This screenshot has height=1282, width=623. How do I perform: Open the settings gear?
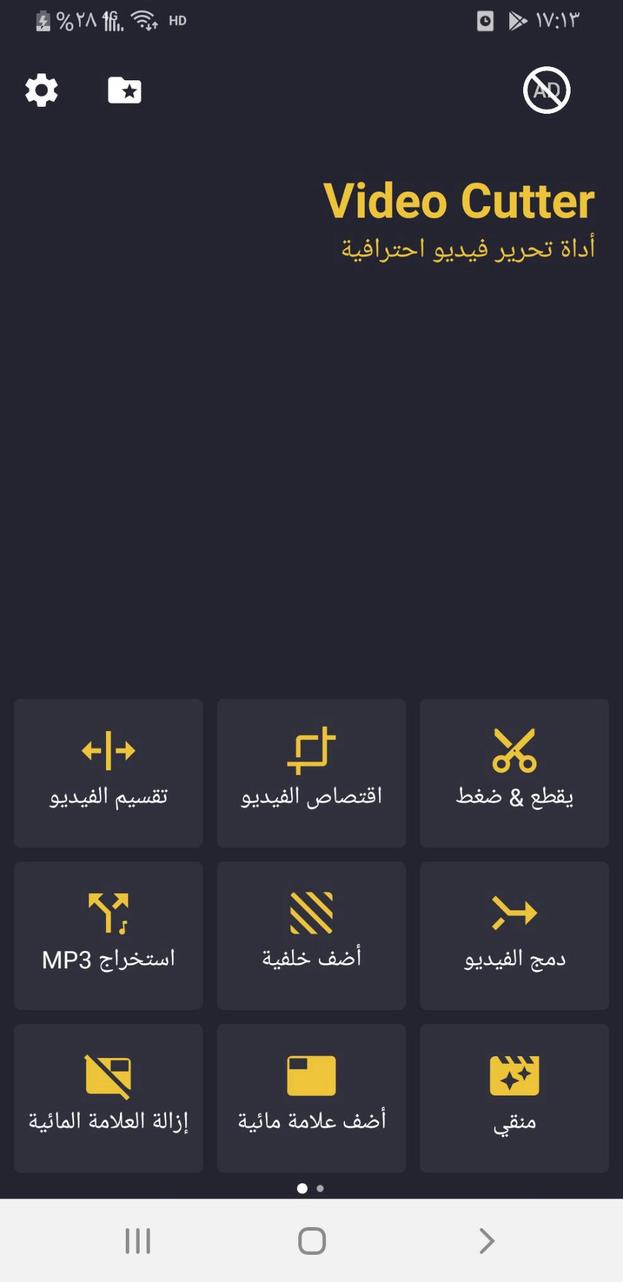click(x=41, y=90)
